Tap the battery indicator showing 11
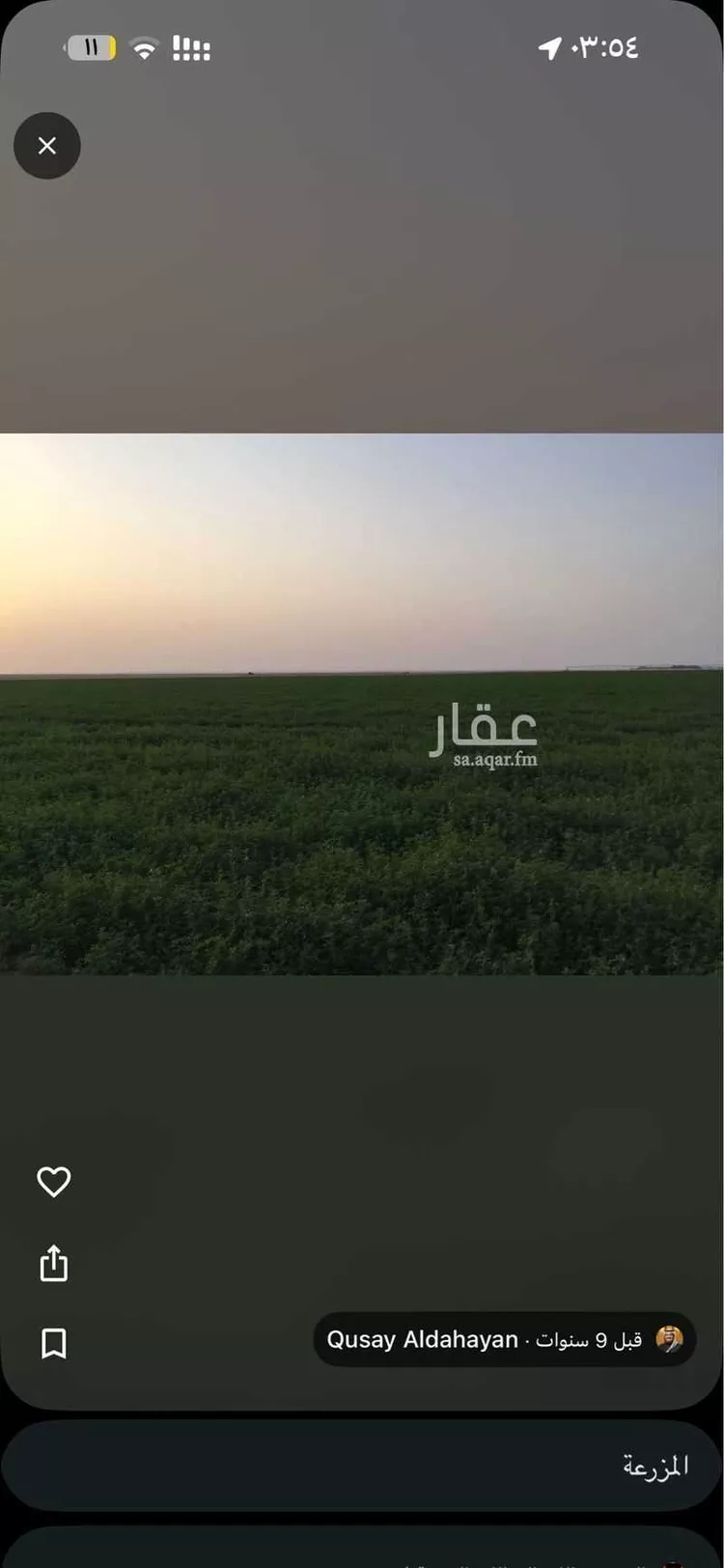 coord(90,47)
